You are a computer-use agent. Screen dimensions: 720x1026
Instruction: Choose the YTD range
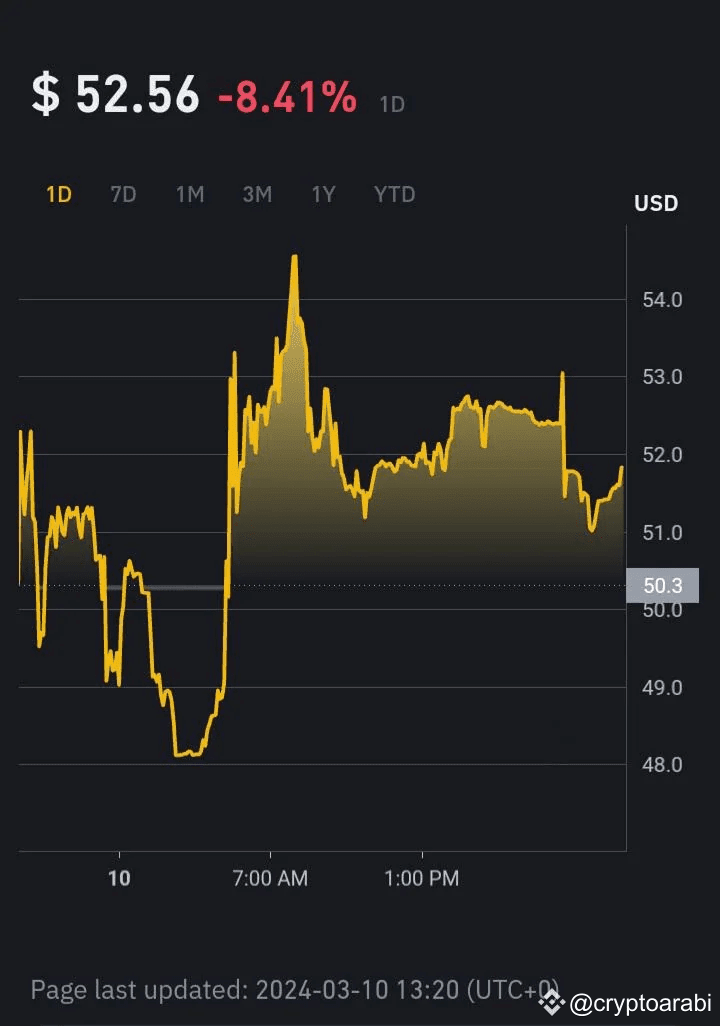(394, 194)
